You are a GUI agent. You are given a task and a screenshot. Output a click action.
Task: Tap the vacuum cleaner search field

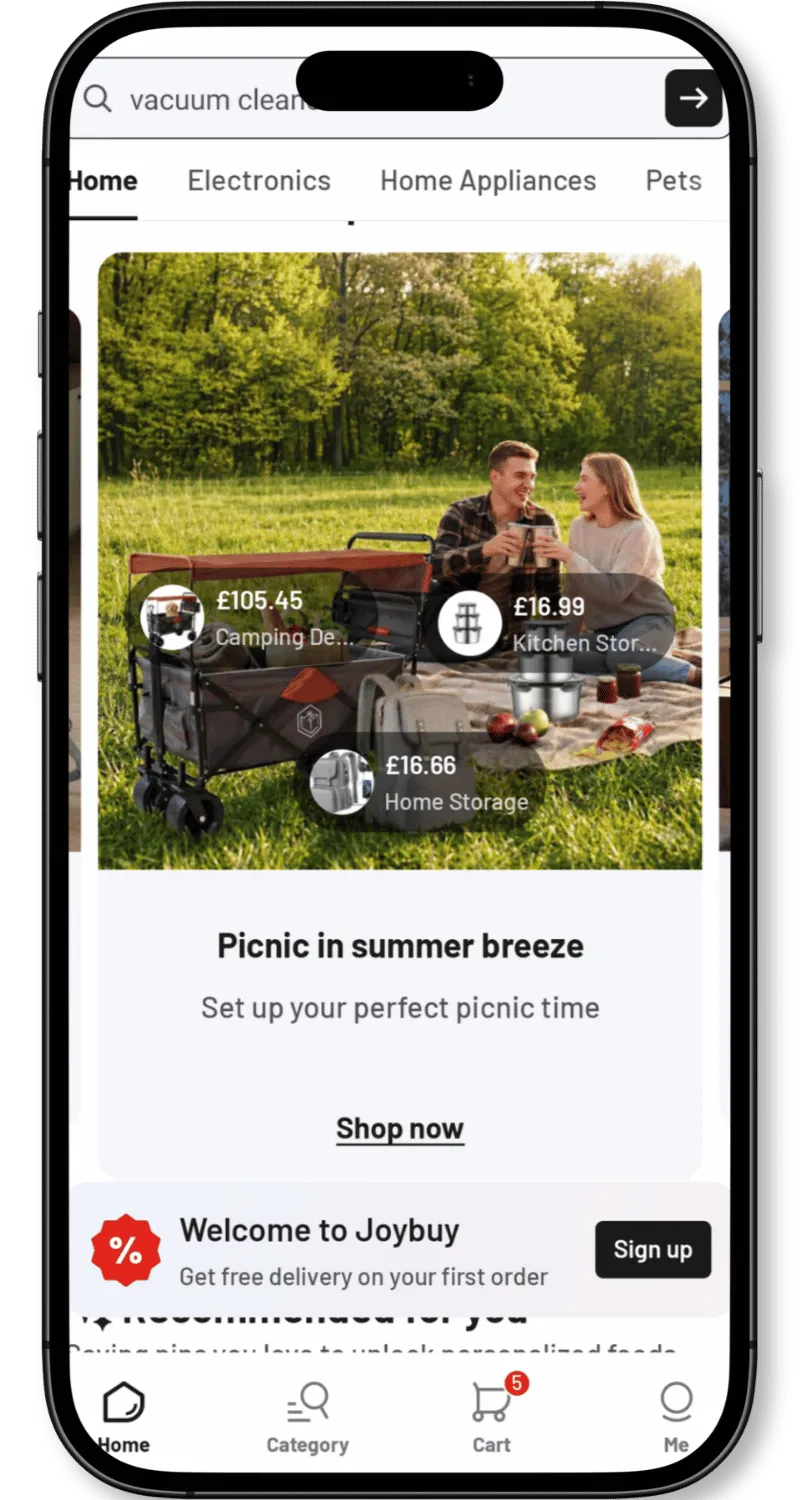(366, 98)
